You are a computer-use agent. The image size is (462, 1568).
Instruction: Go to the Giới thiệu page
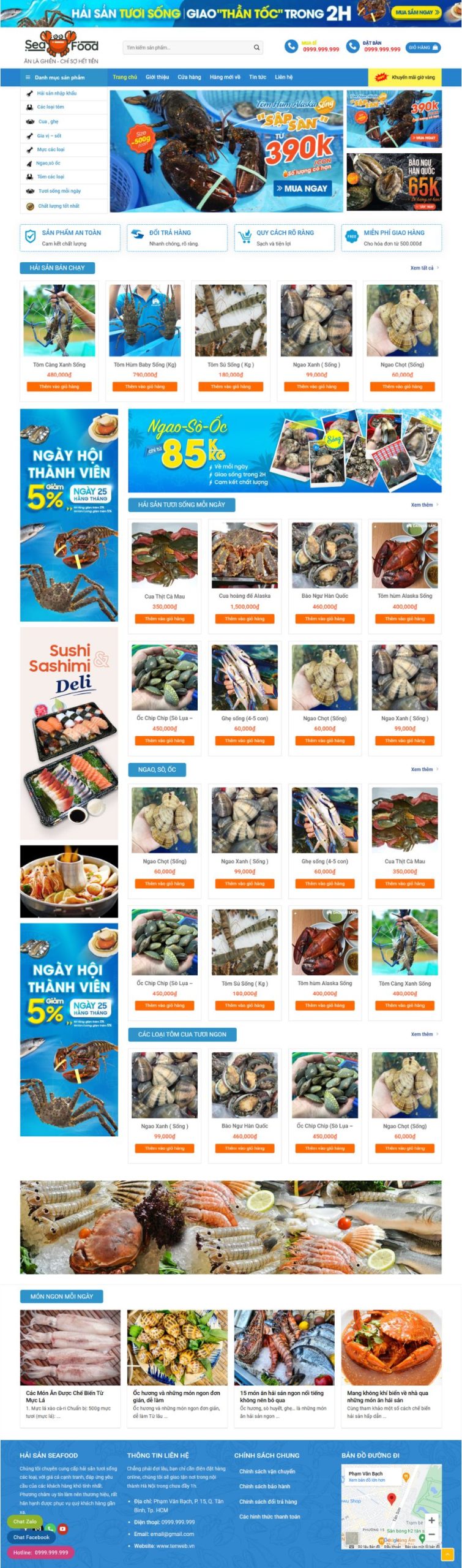tap(157, 77)
